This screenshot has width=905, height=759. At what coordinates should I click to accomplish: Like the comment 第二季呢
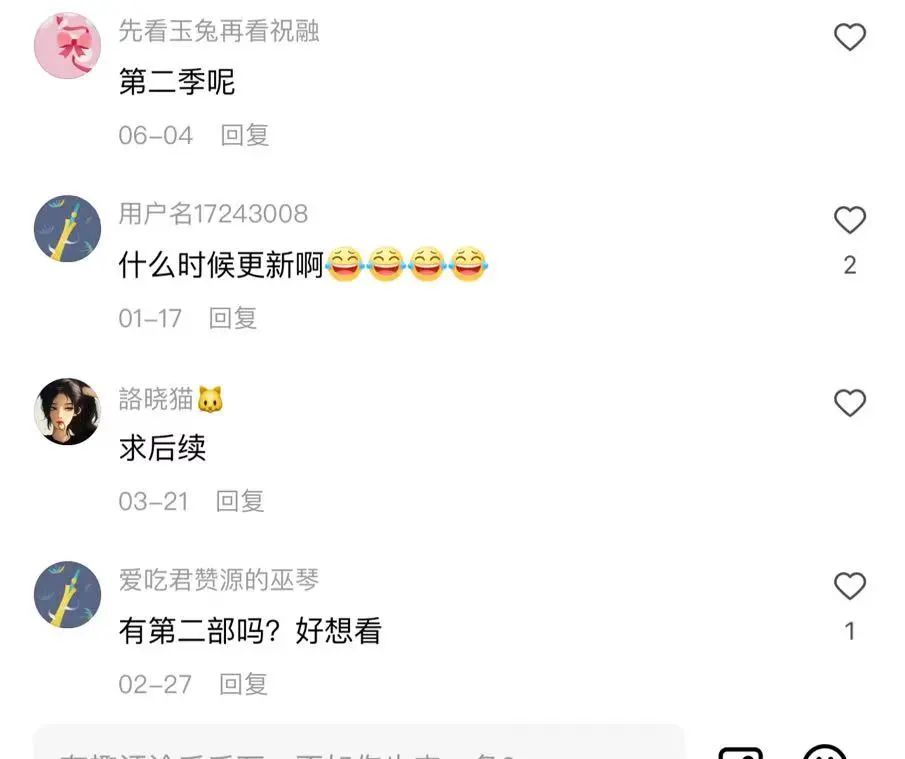pyautogui.click(x=849, y=37)
